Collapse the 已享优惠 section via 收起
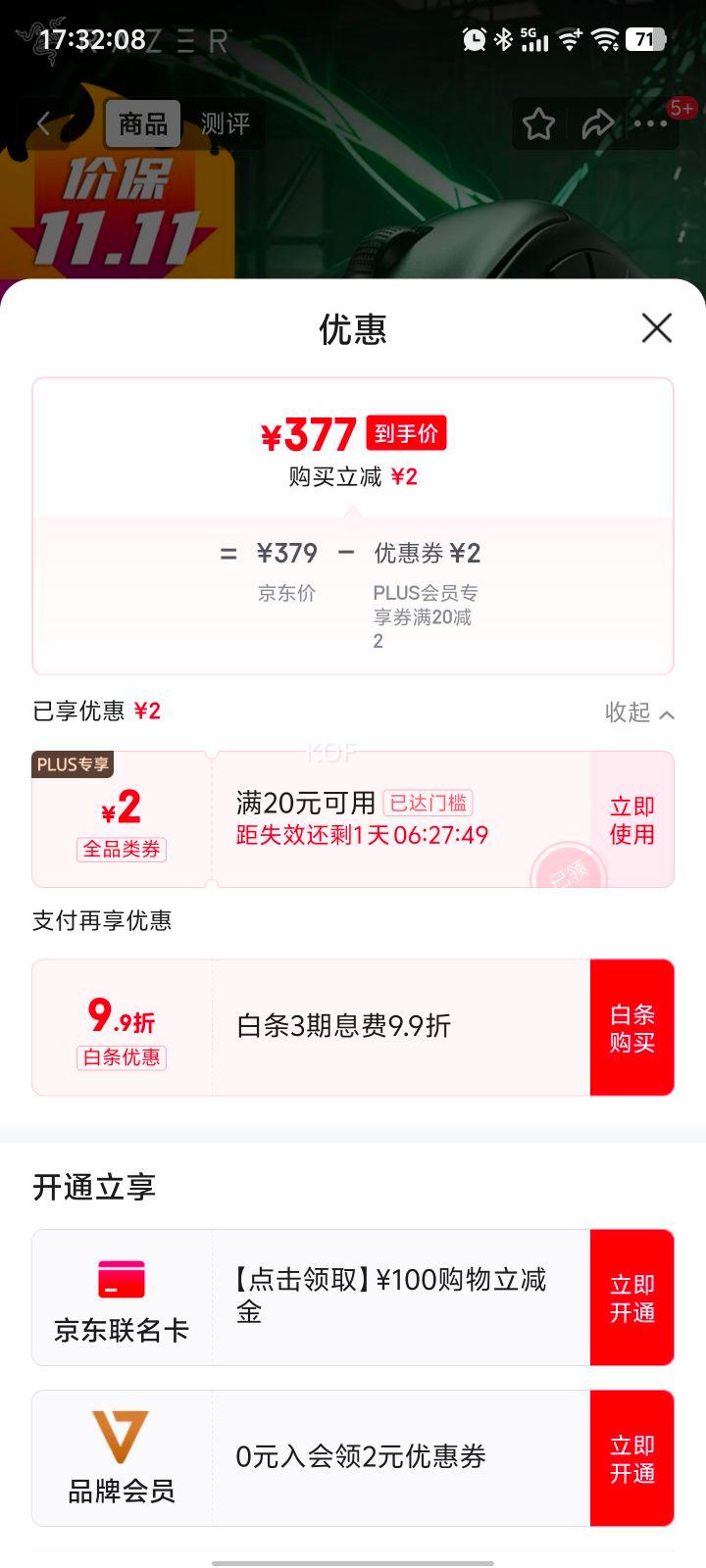The width and height of the screenshot is (706, 1568). pyautogui.click(x=639, y=712)
